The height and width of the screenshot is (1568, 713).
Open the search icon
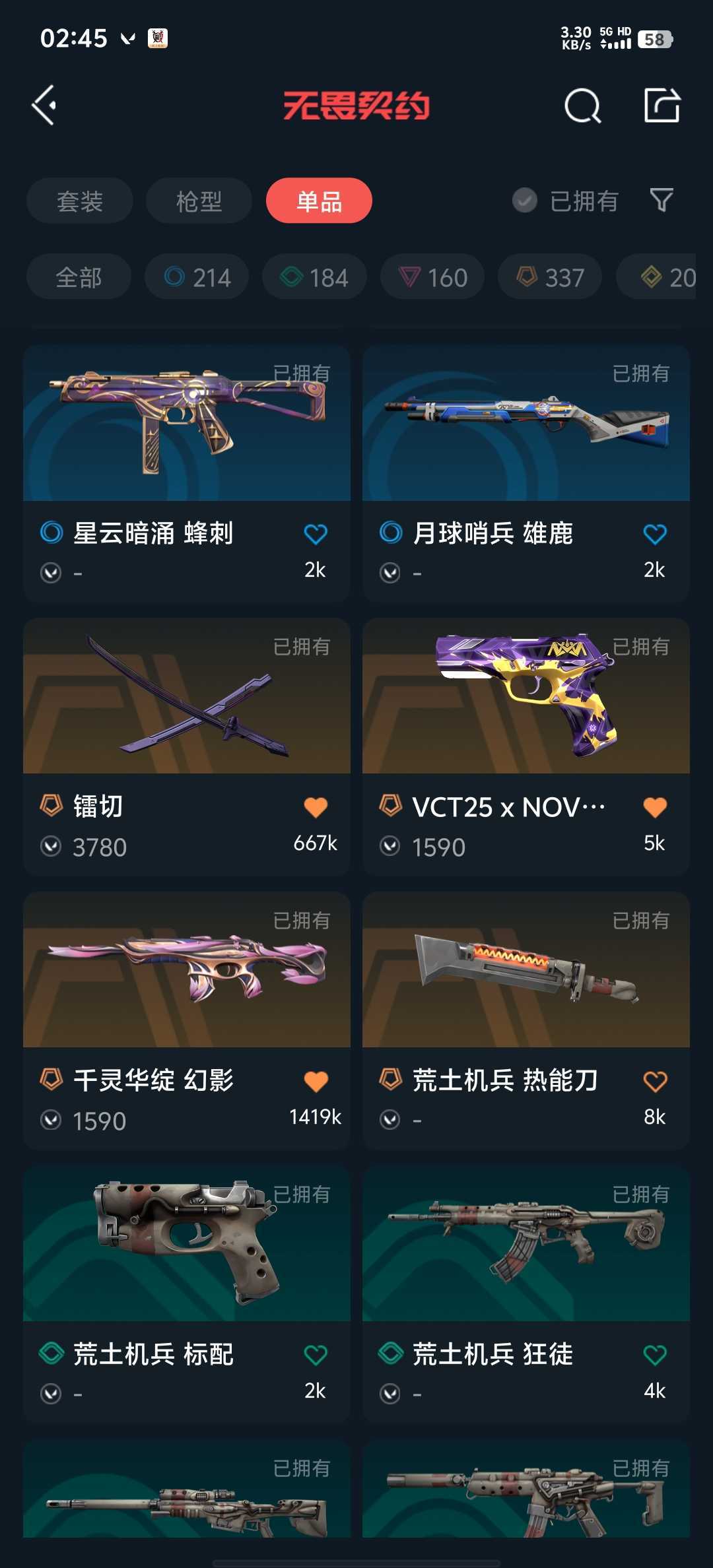[x=582, y=106]
